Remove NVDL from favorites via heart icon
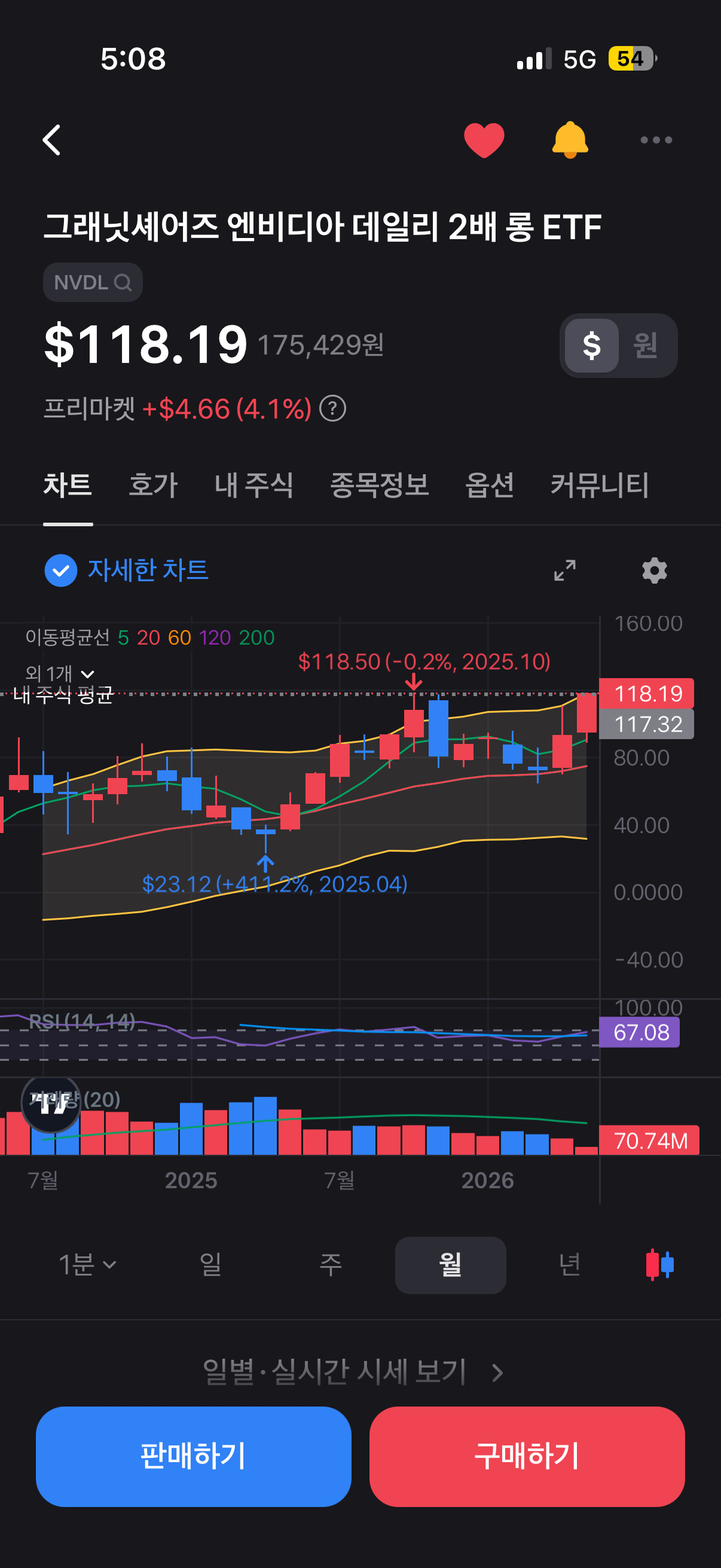Screen dimensions: 721x1568 coord(484,140)
